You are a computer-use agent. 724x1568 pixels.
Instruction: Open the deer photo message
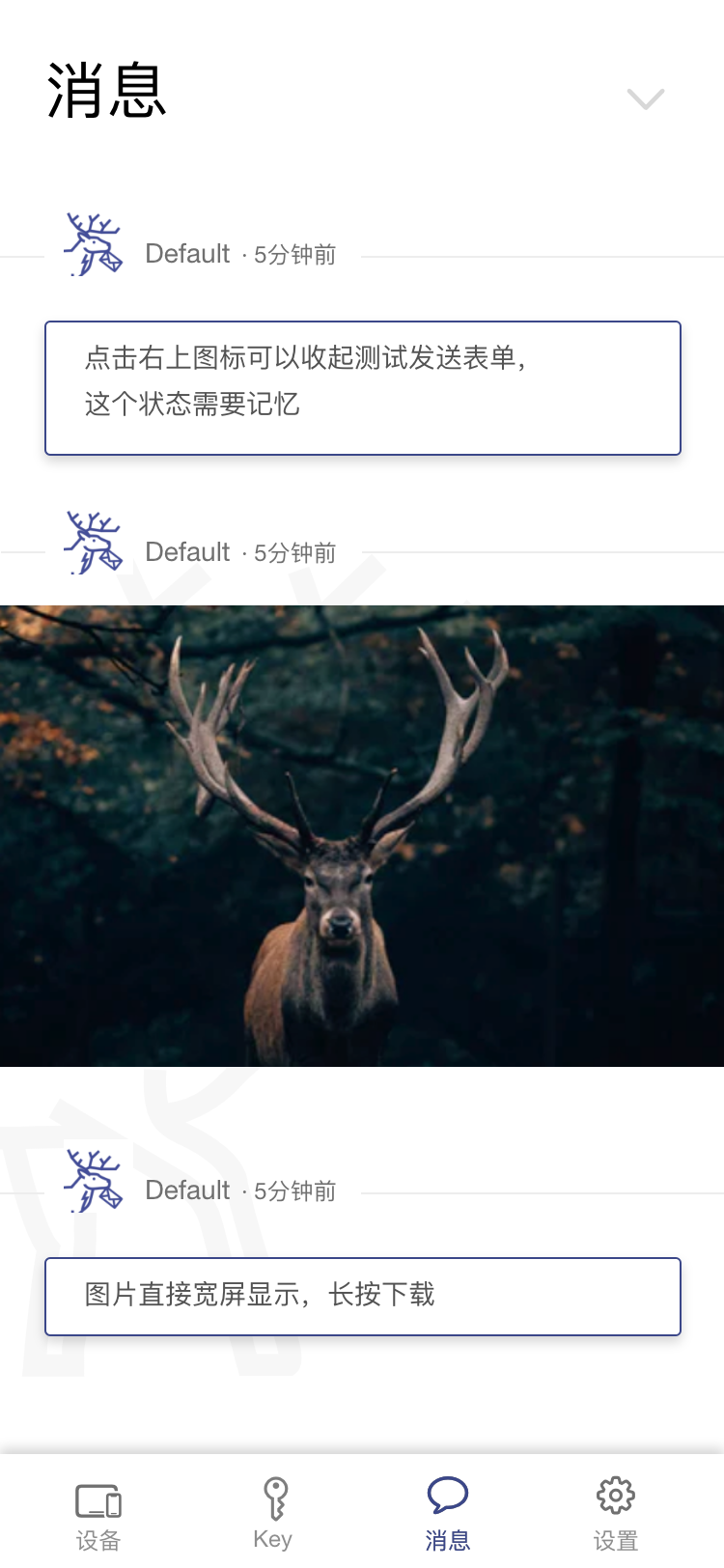click(362, 836)
